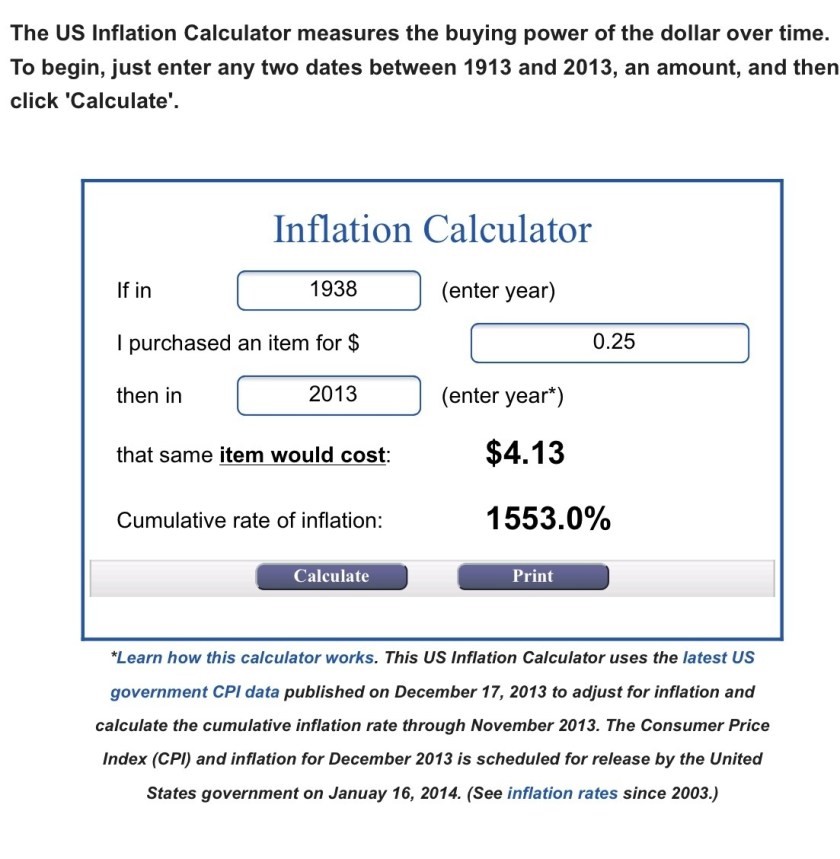Open the 'inflation rates' since 2003 link
This screenshot has width=840, height=859.
pos(562,793)
